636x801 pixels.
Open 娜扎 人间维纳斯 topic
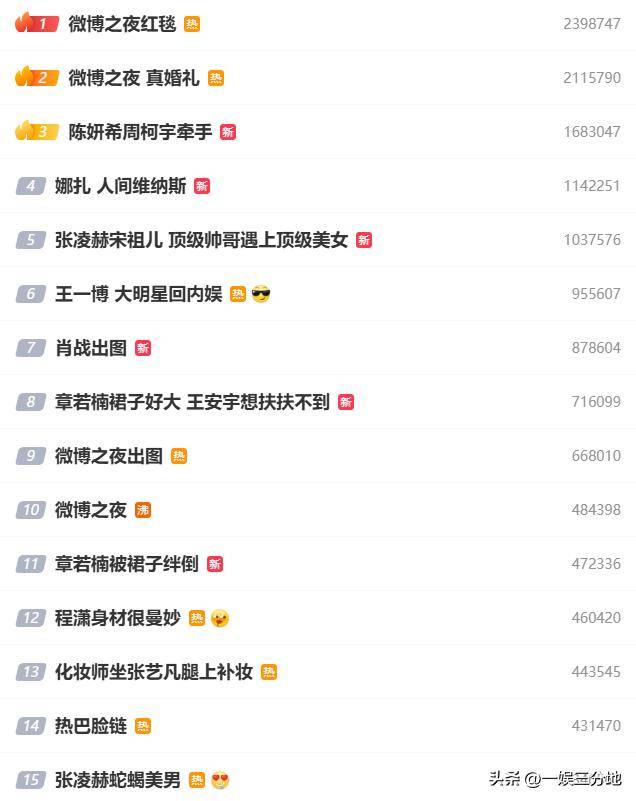[x=120, y=186]
